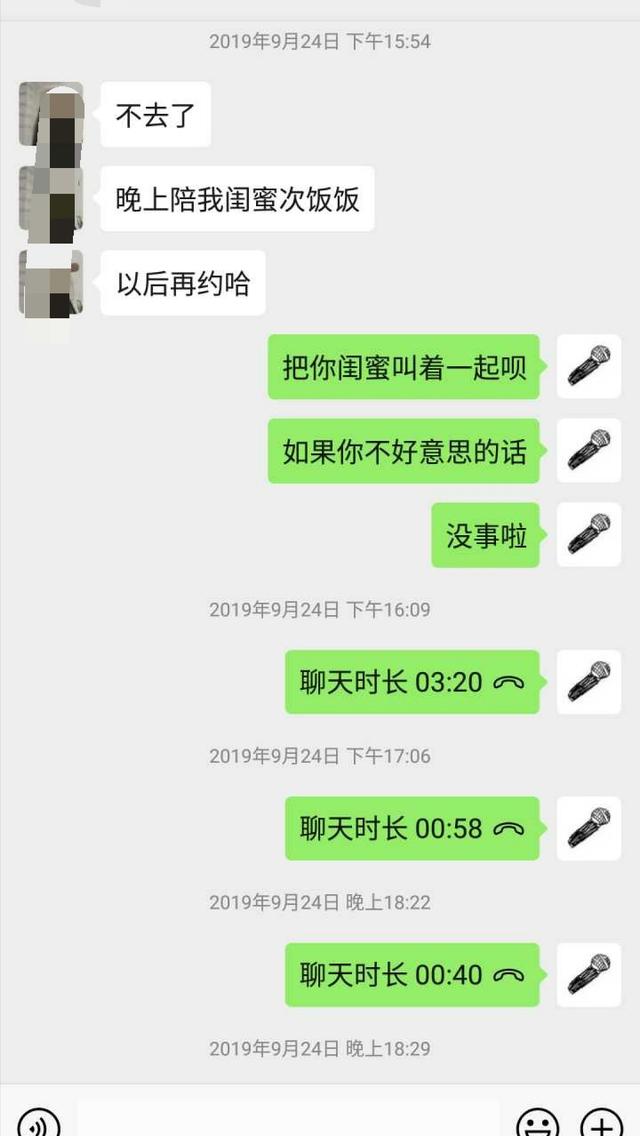Open my avatar beside 没事啦
This screenshot has width=640, height=1136.
click(589, 535)
